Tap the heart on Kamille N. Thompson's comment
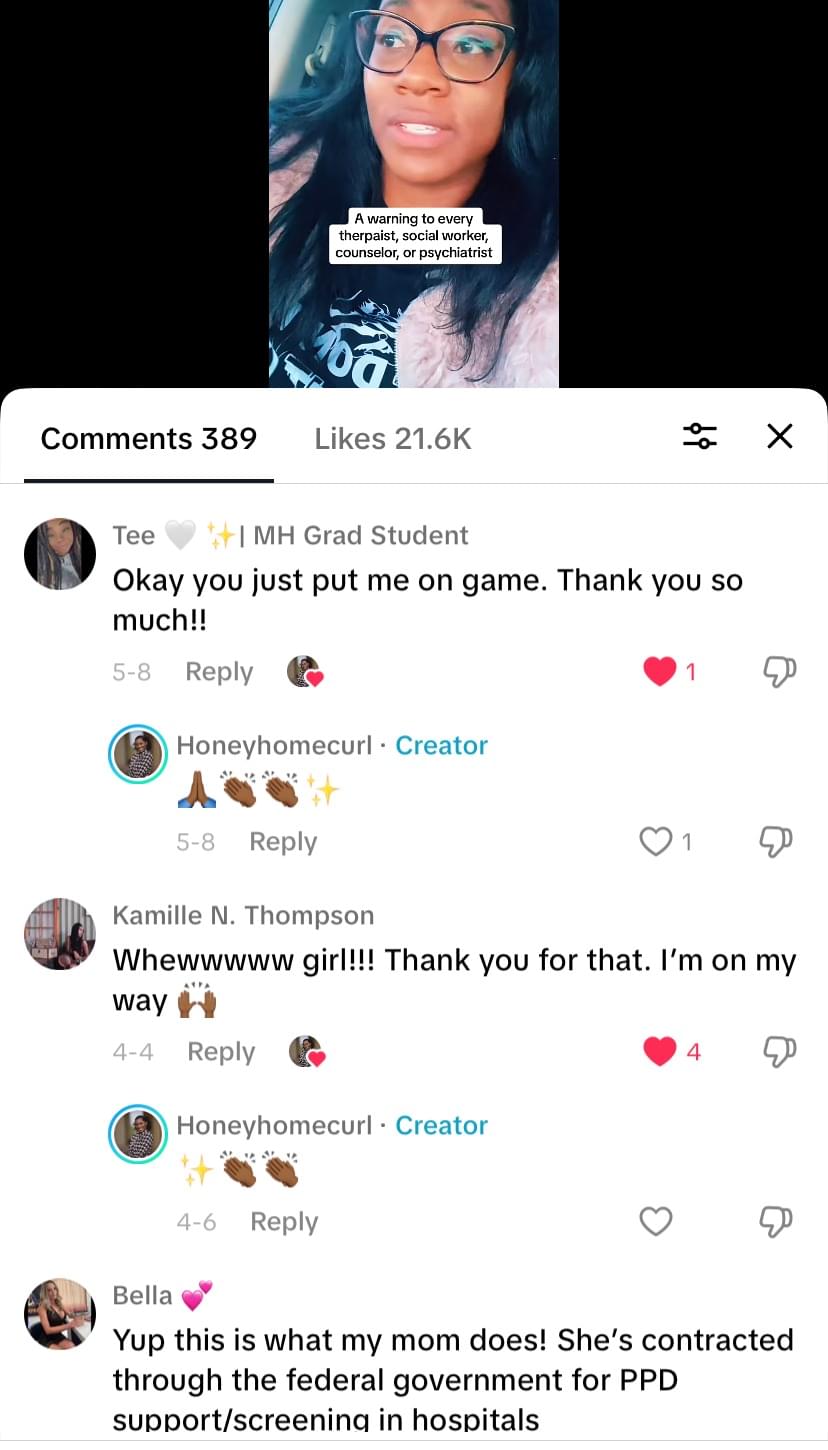Image resolution: width=828 pixels, height=1450 pixels. click(659, 1052)
